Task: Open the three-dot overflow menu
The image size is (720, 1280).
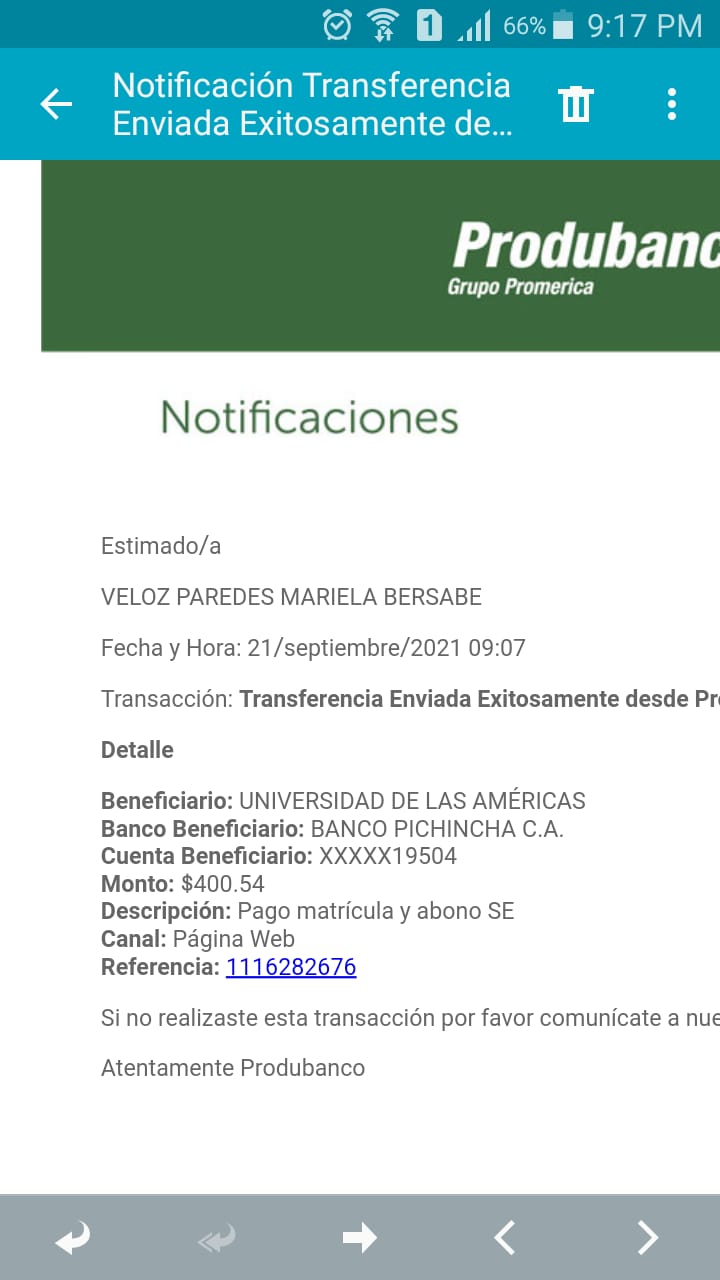Action: click(x=671, y=104)
